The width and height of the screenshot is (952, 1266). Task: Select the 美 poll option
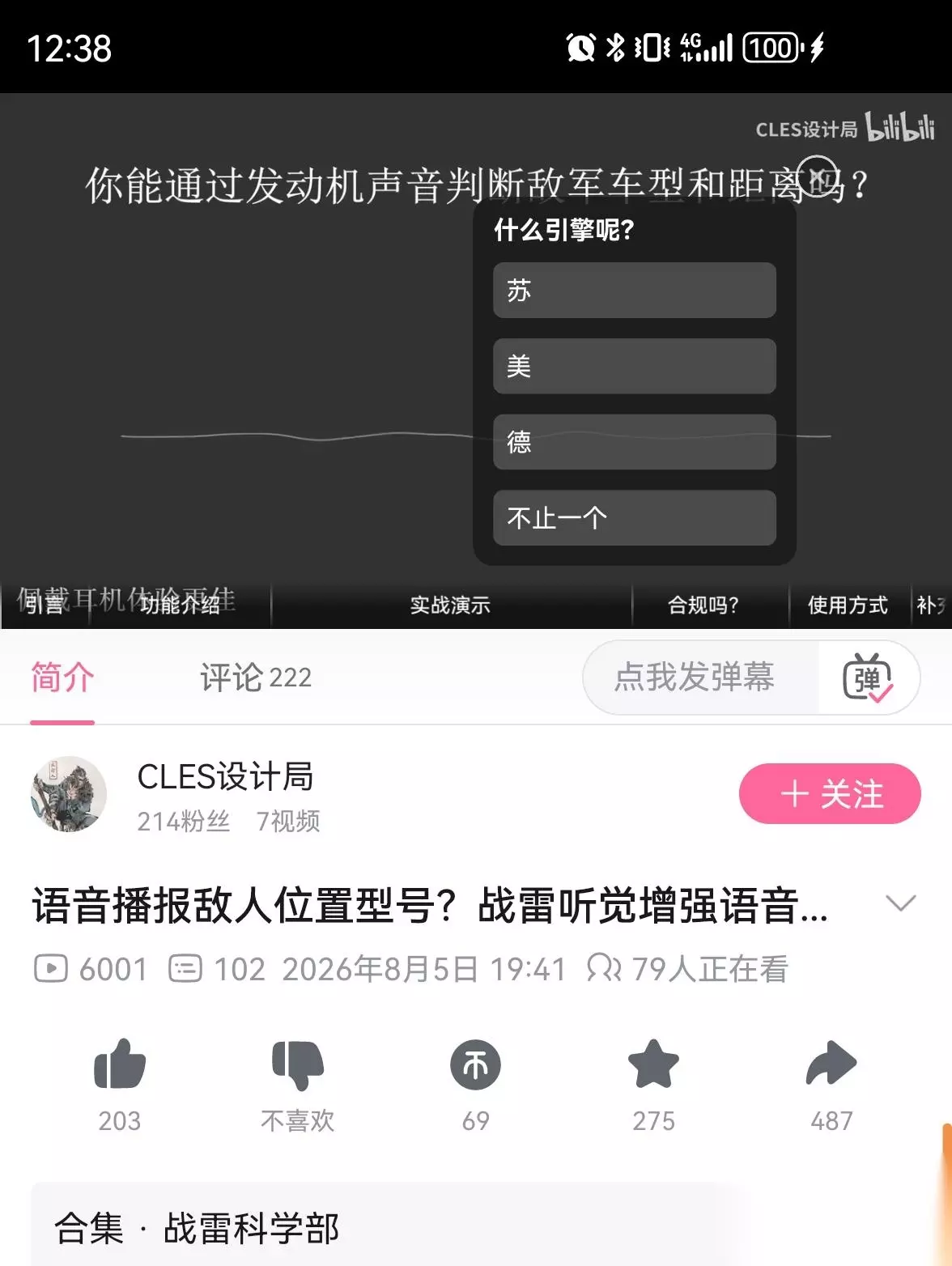point(634,366)
